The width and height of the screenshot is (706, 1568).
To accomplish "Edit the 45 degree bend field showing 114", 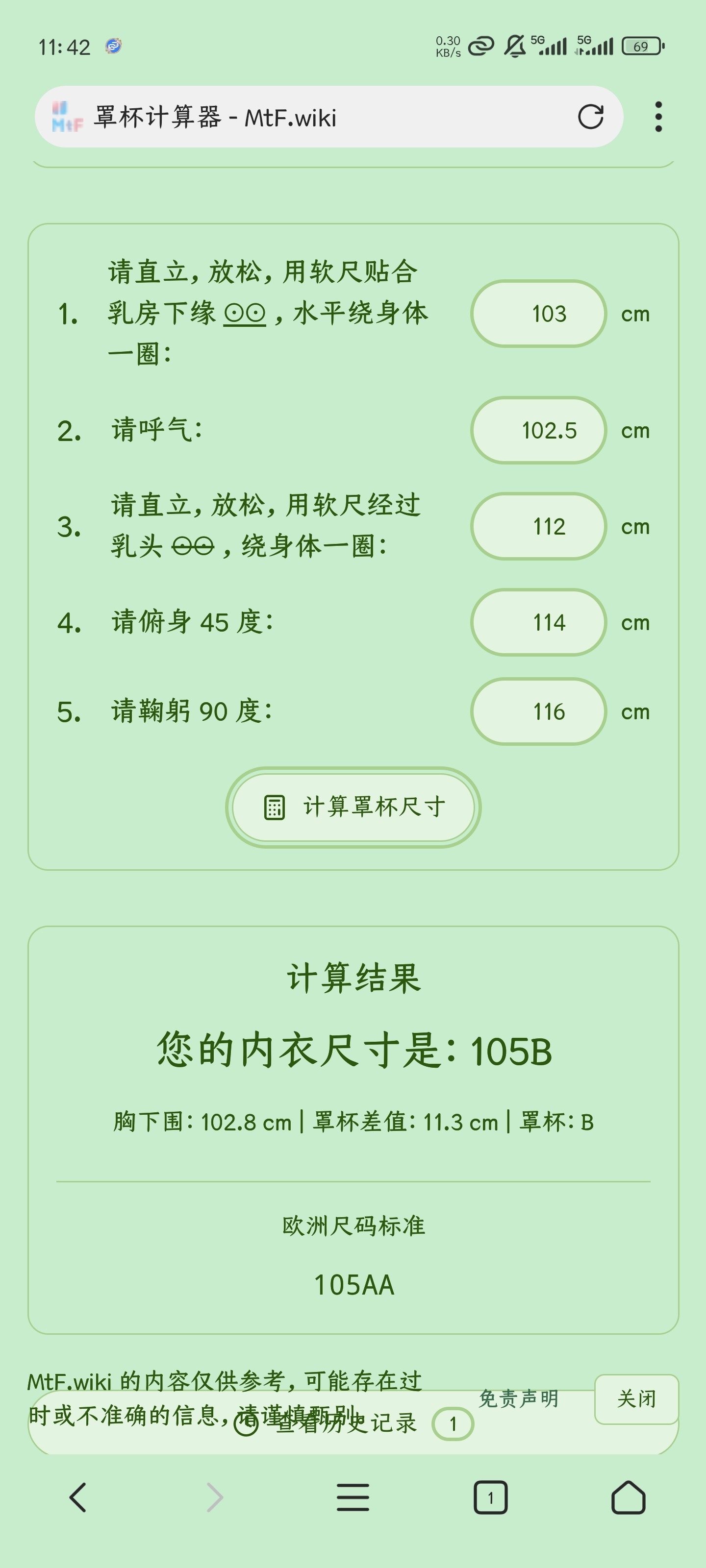I will (538, 623).
